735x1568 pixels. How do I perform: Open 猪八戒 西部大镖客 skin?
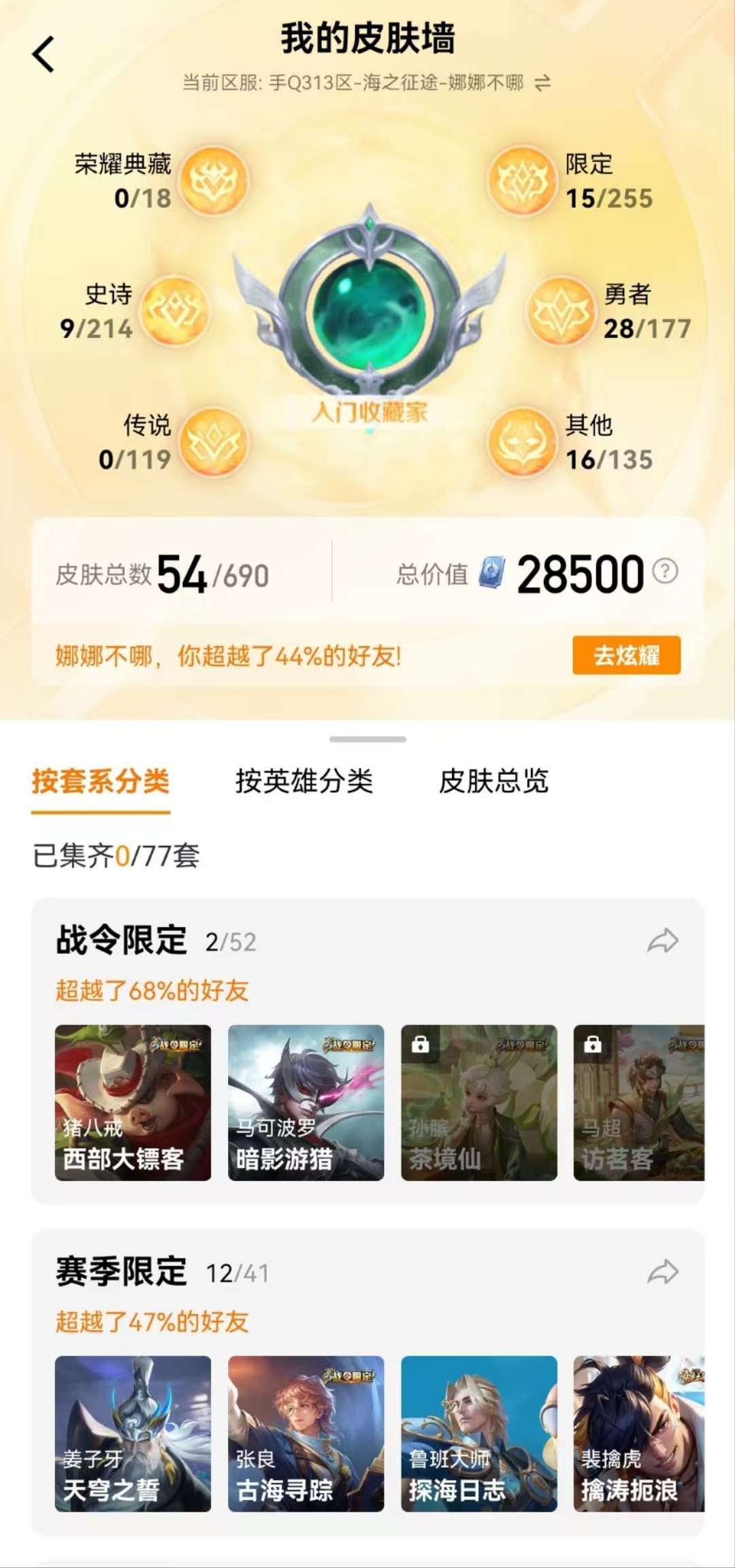(x=133, y=1102)
